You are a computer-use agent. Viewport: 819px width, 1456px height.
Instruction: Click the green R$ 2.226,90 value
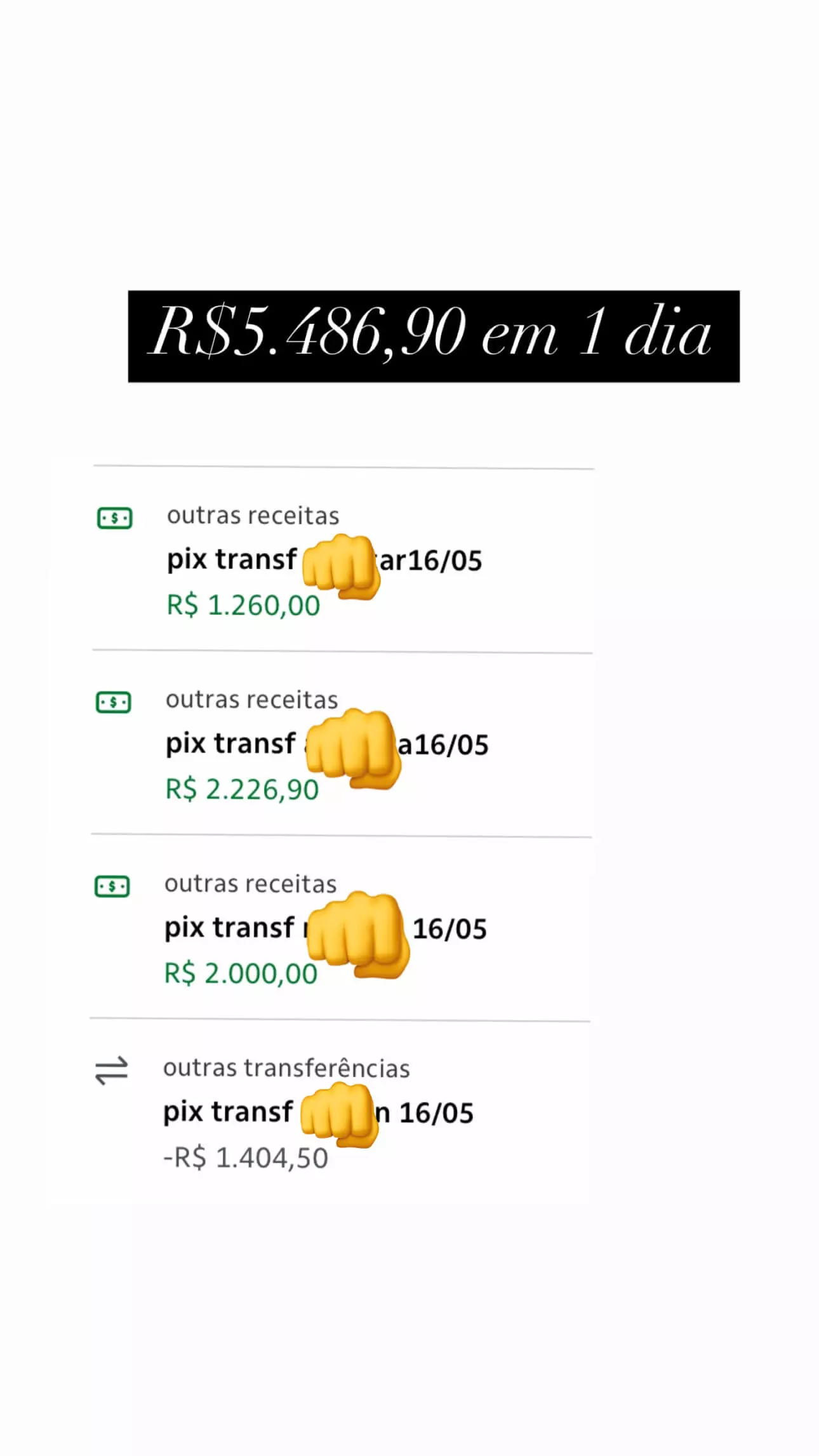pyautogui.click(x=241, y=789)
